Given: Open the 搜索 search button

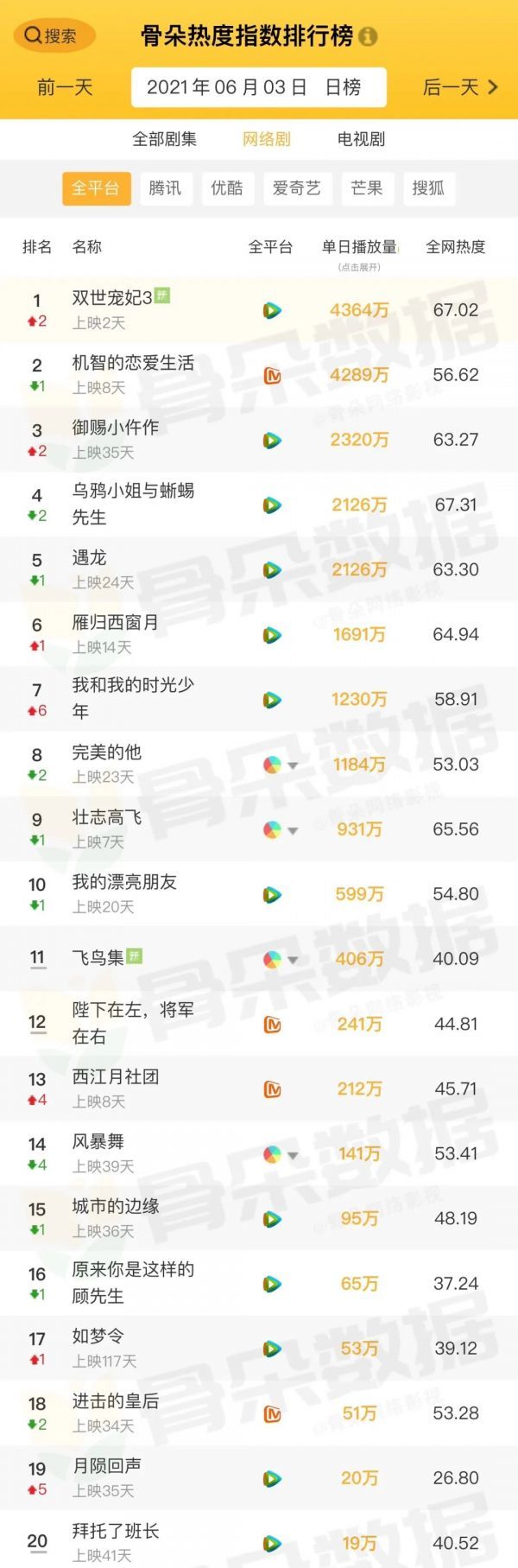Looking at the screenshot, I should pyautogui.click(x=52, y=36).
